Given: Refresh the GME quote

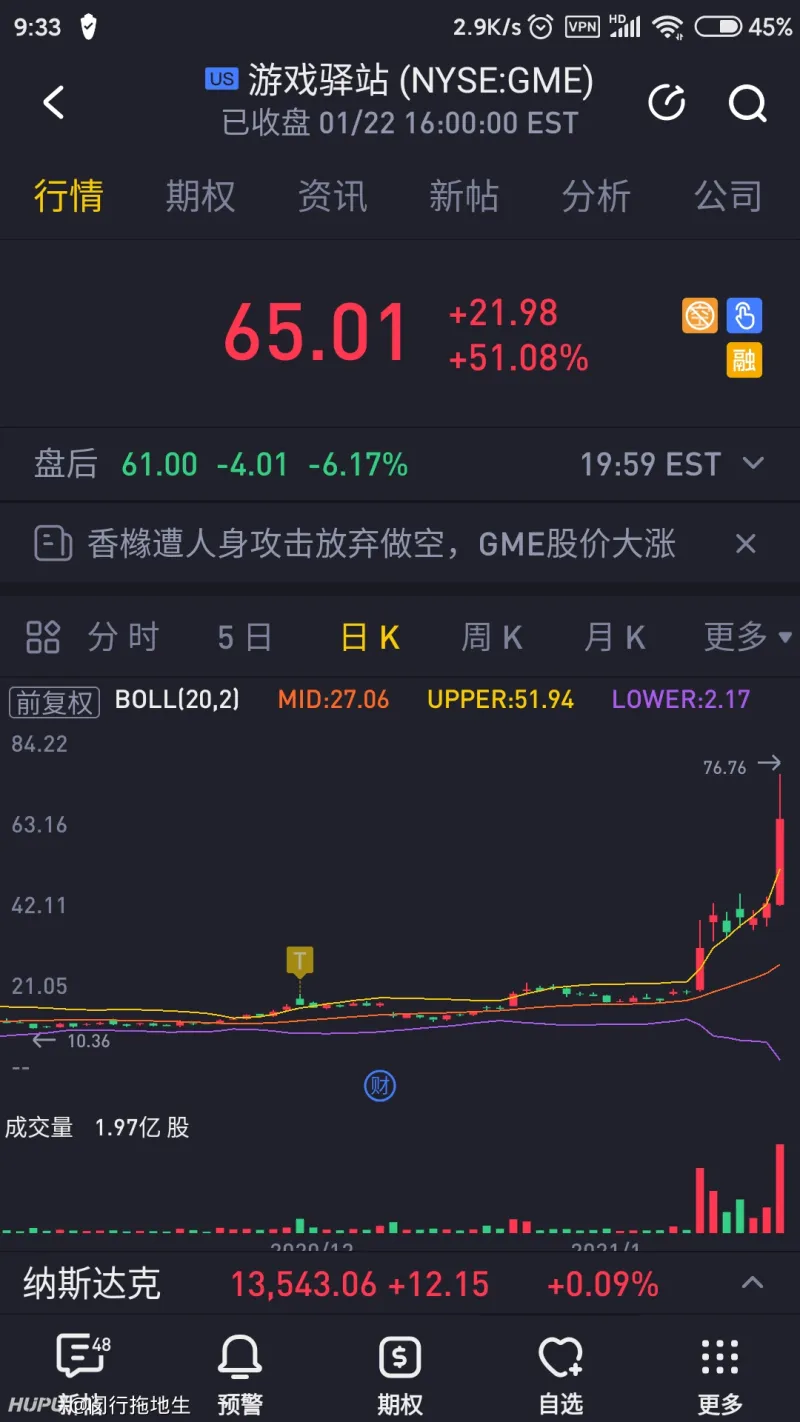Looking at the screenshot, I should [x=667, y=102].
